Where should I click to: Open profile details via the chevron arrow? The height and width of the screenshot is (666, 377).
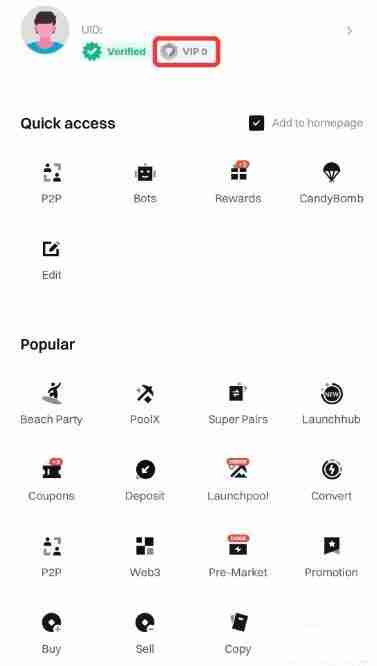click(x=349, y=31)
